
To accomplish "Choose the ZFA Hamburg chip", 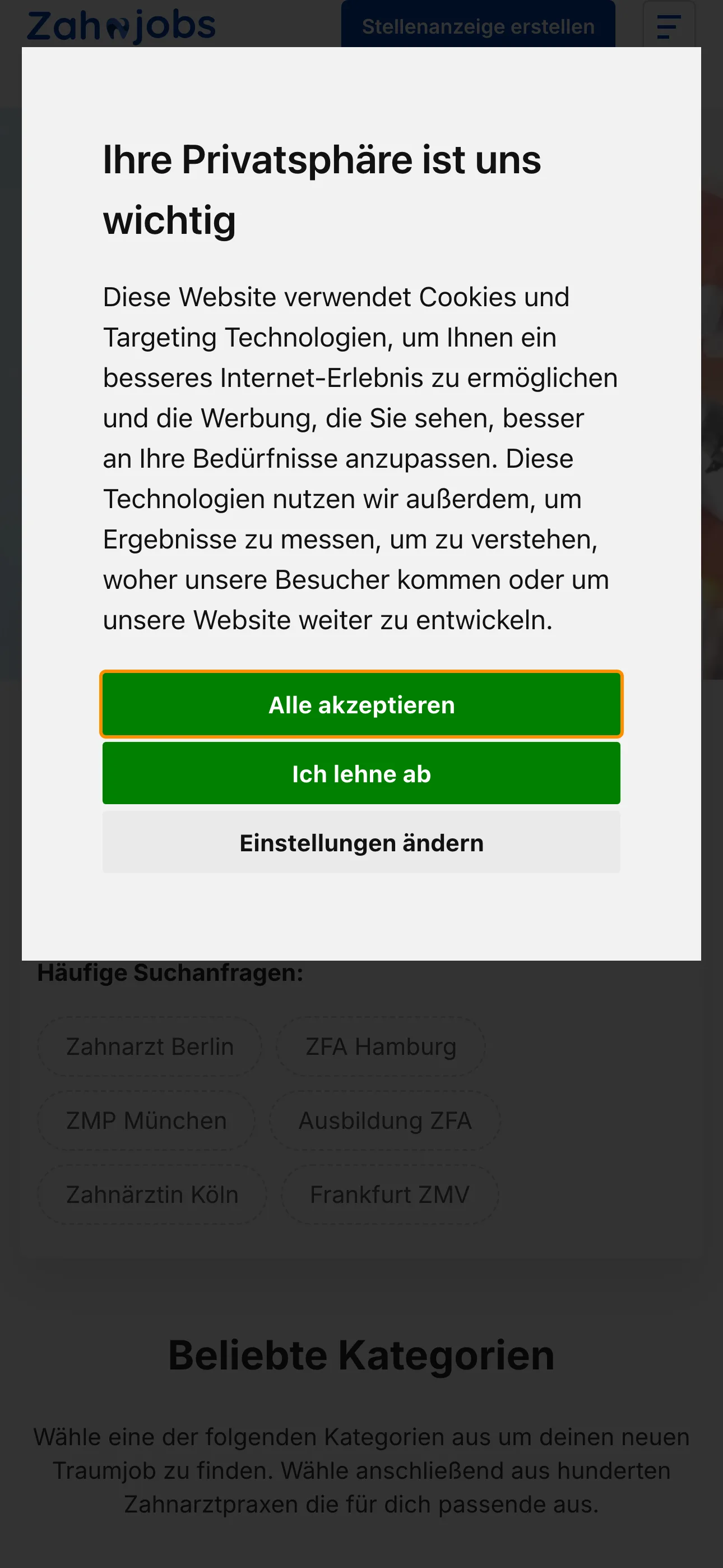I will 381,1046.
